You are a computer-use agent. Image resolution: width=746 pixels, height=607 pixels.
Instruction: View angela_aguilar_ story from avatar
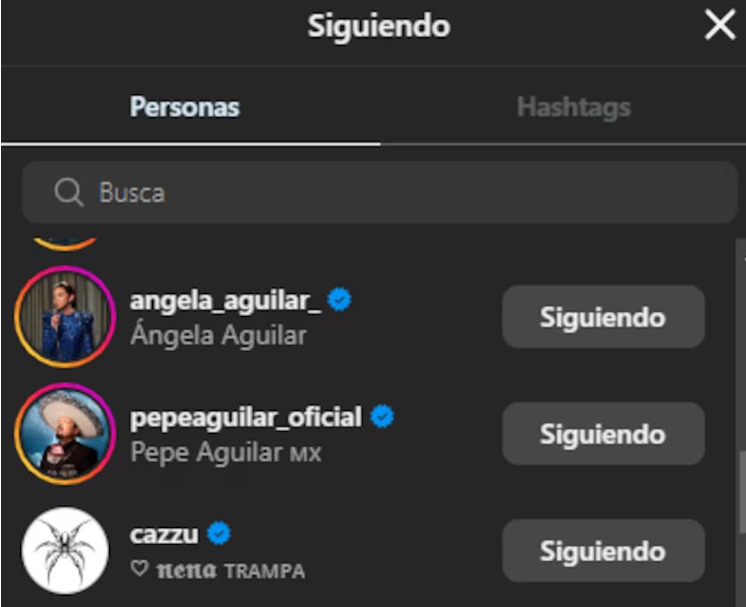click(66, 317)
